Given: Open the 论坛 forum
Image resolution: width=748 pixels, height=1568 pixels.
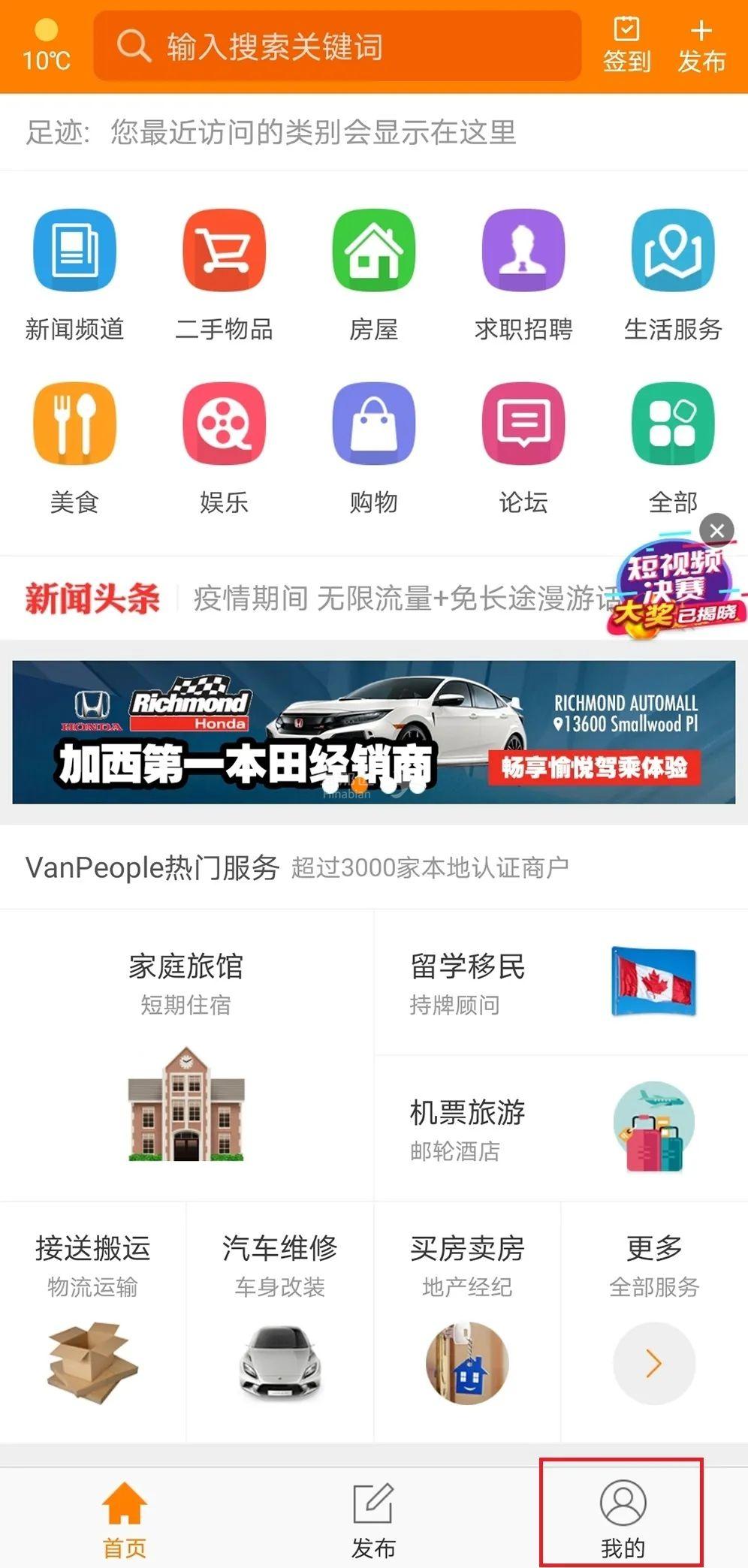Looking at the screenshot, I should pos(523,447).
